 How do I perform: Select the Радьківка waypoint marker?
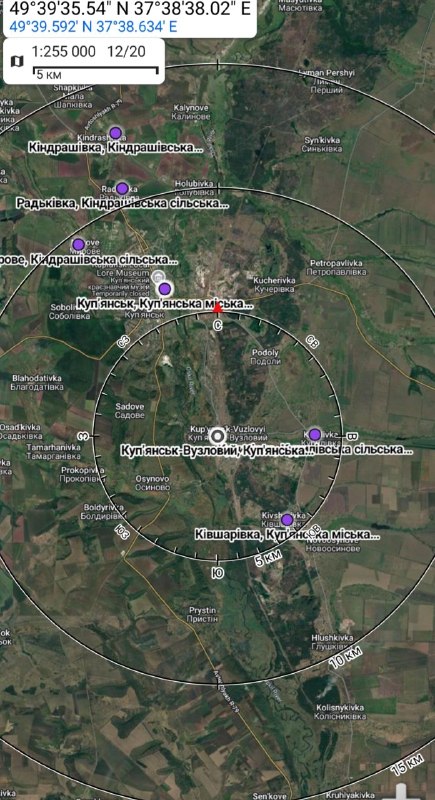(x=122, y=188)
